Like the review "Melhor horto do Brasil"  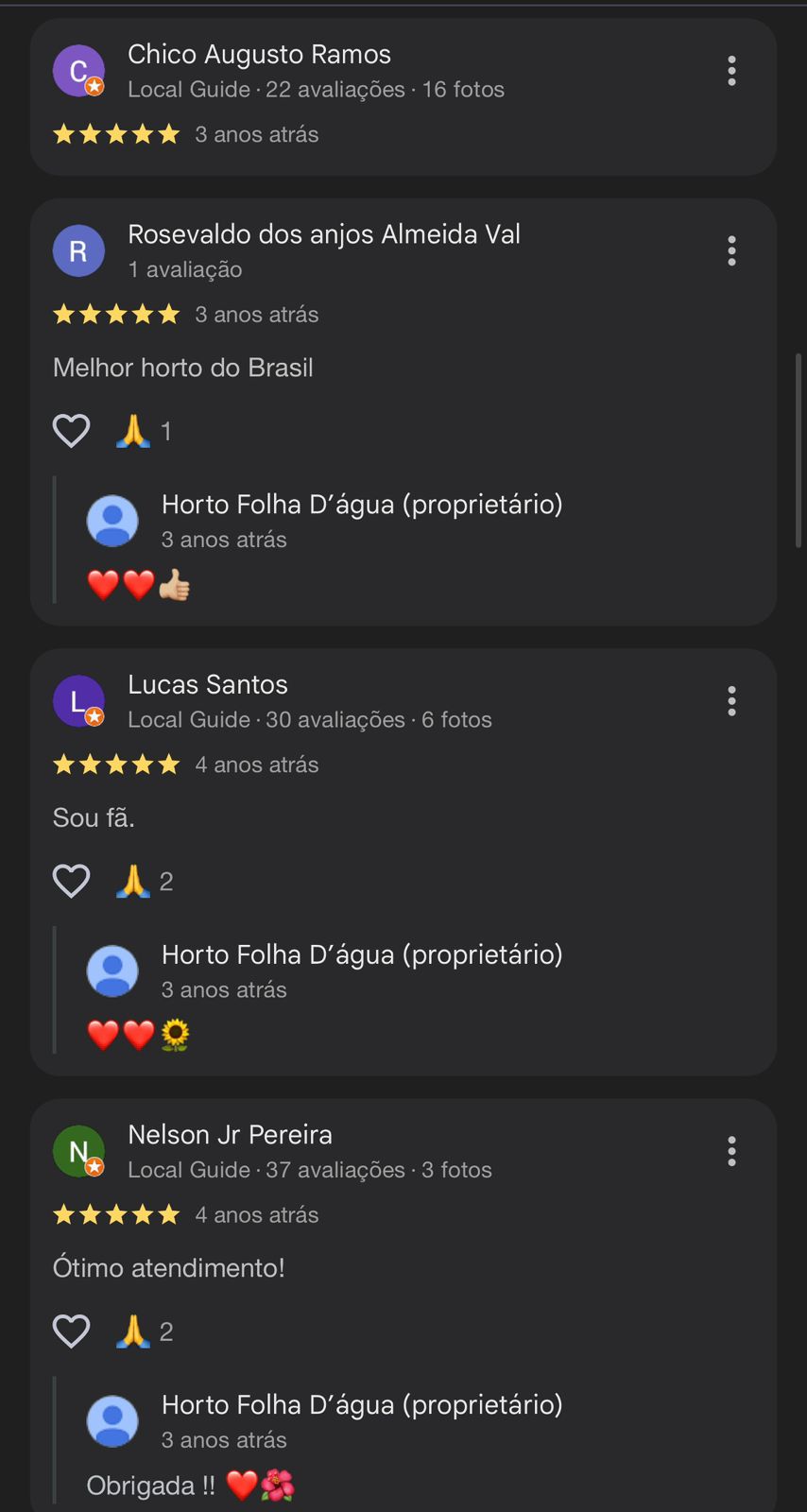(x=71, y=431)
